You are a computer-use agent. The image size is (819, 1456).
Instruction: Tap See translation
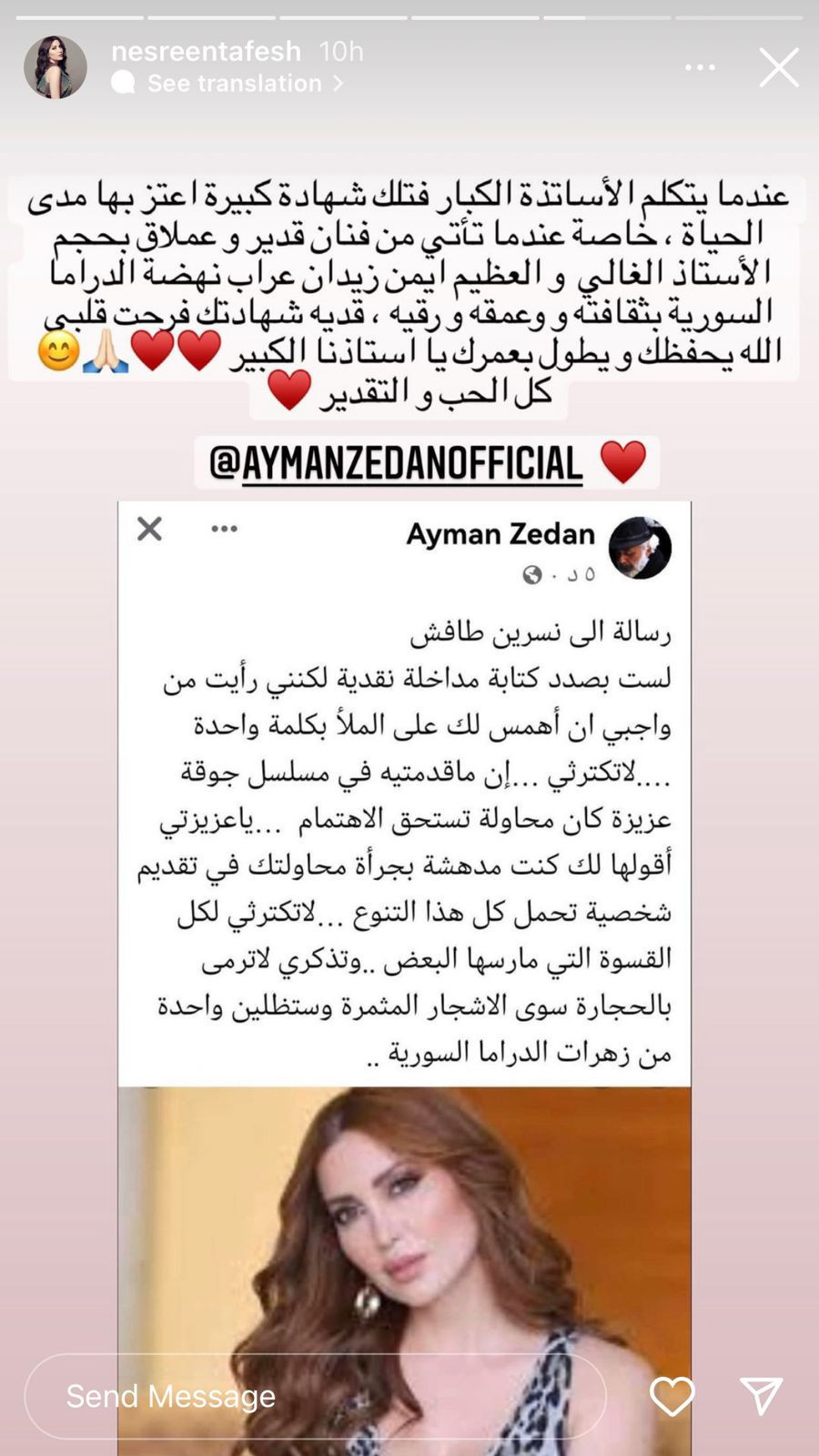235,83
